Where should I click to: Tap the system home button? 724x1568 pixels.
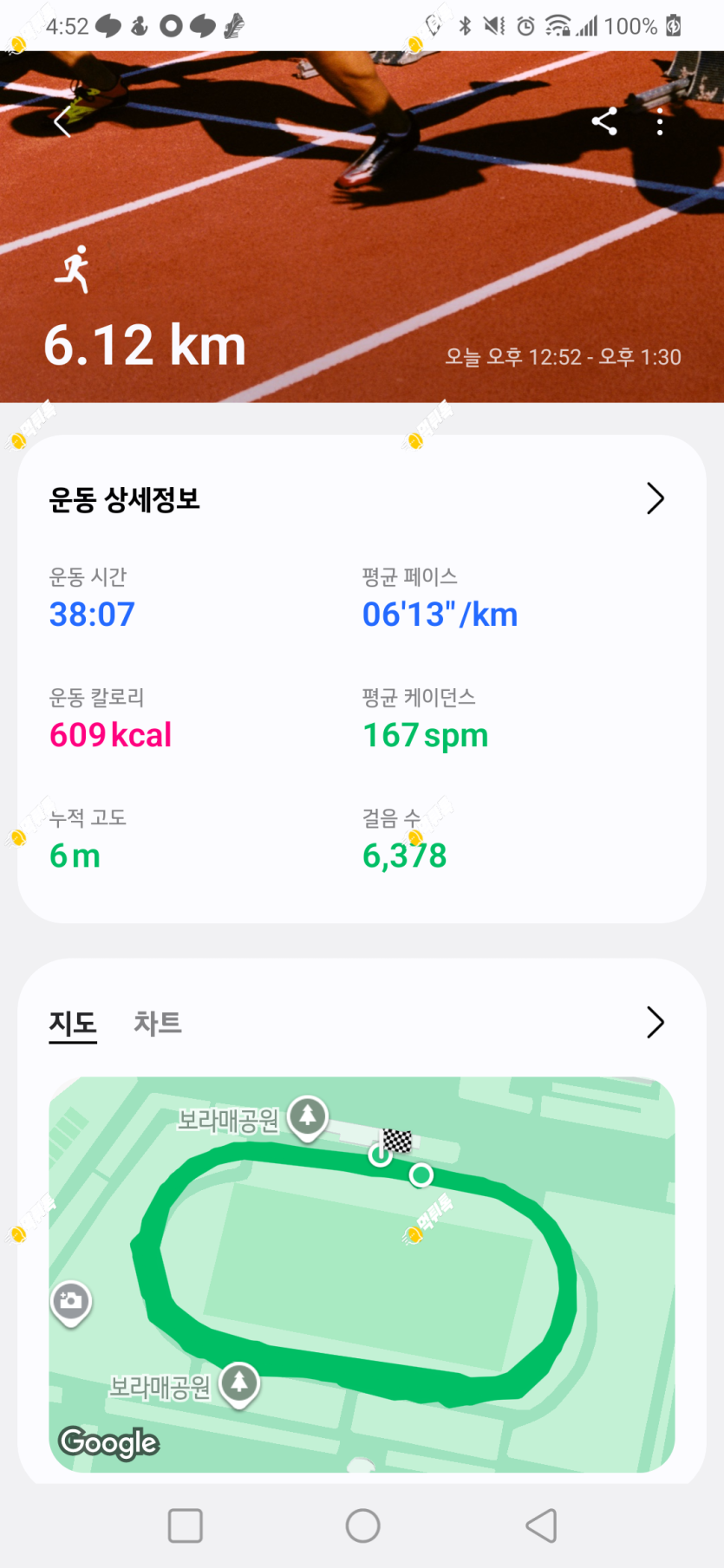point(362,1526)
